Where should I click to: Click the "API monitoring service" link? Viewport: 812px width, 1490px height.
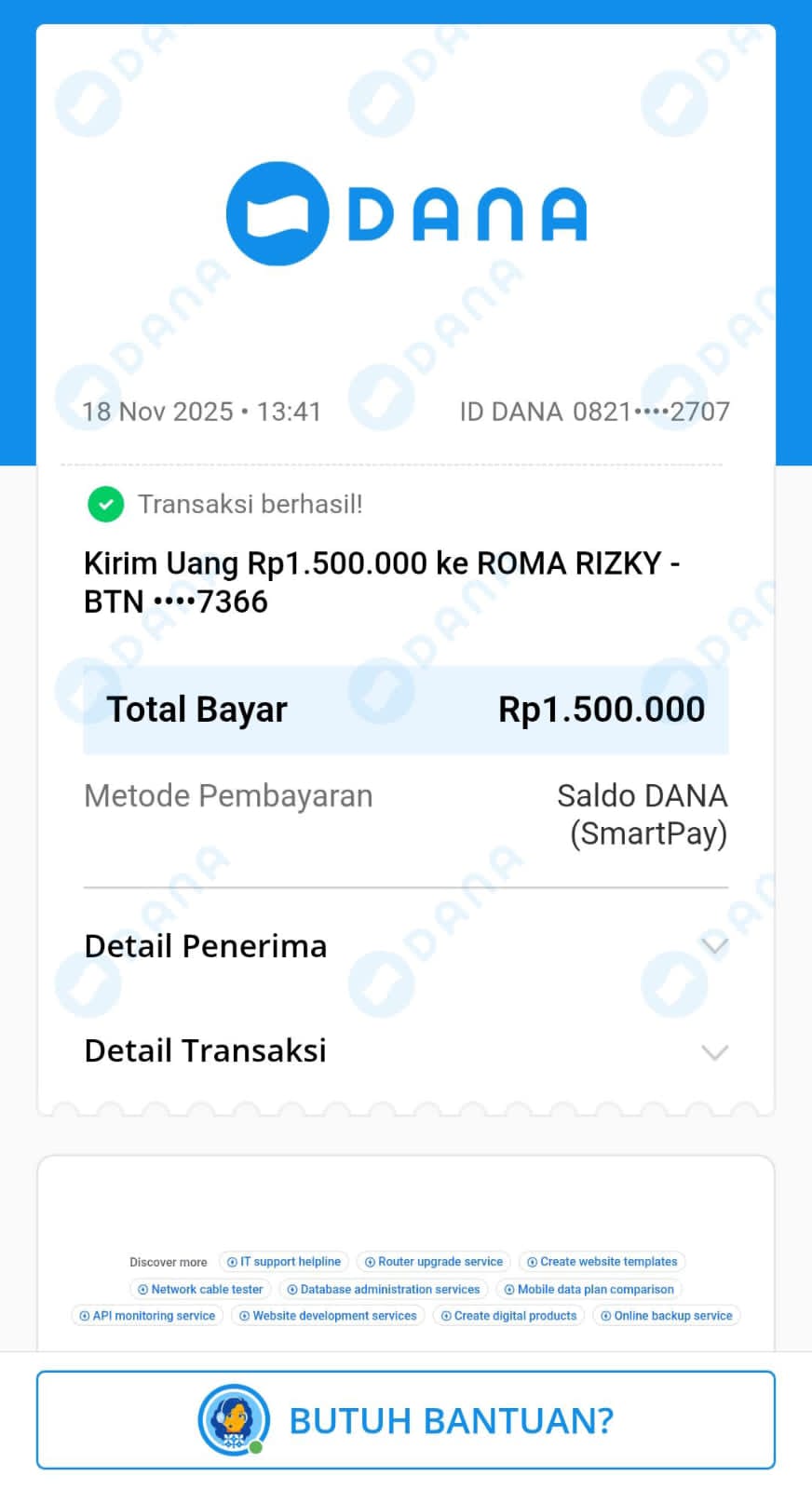[x=147, y=1316]
